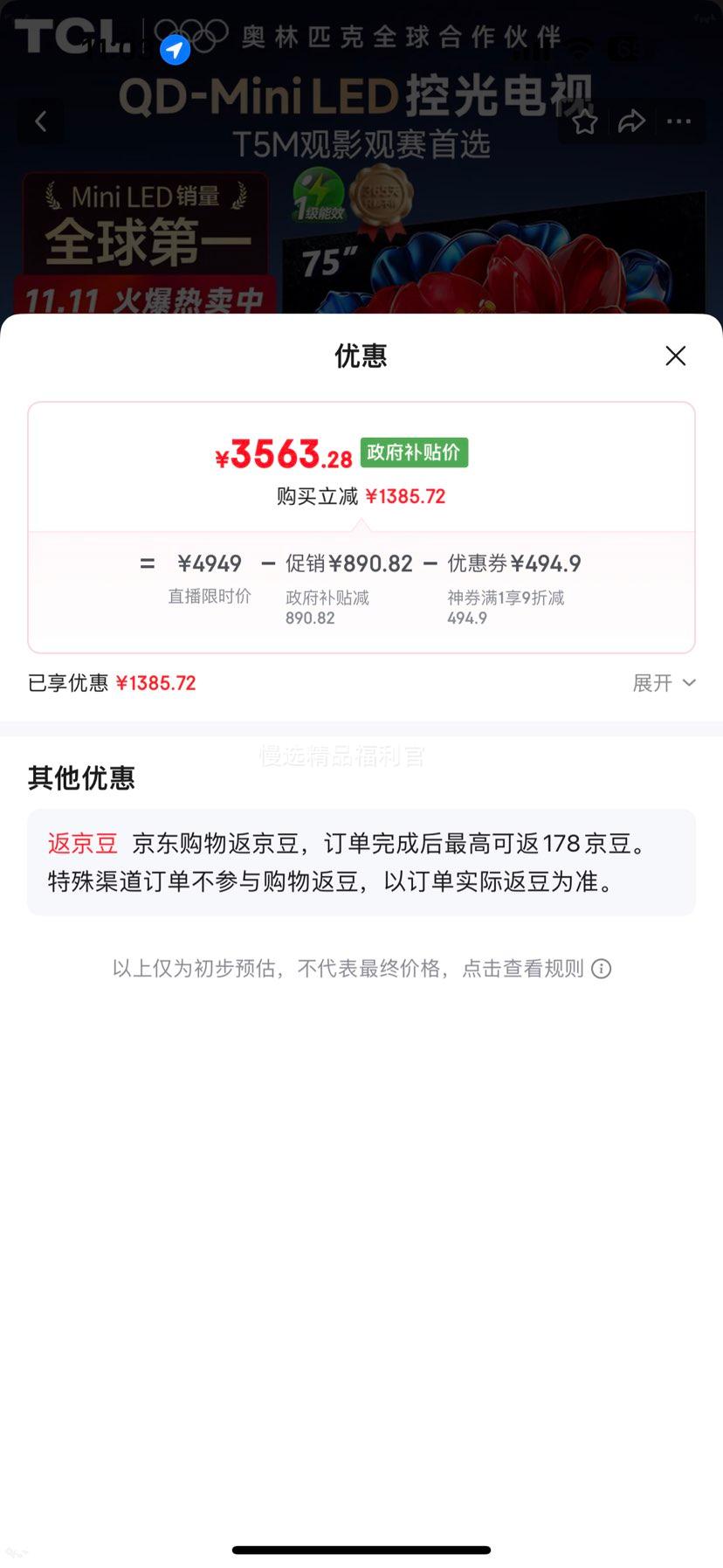Tap the blue location arrow in the status bar

coord(175,50)
